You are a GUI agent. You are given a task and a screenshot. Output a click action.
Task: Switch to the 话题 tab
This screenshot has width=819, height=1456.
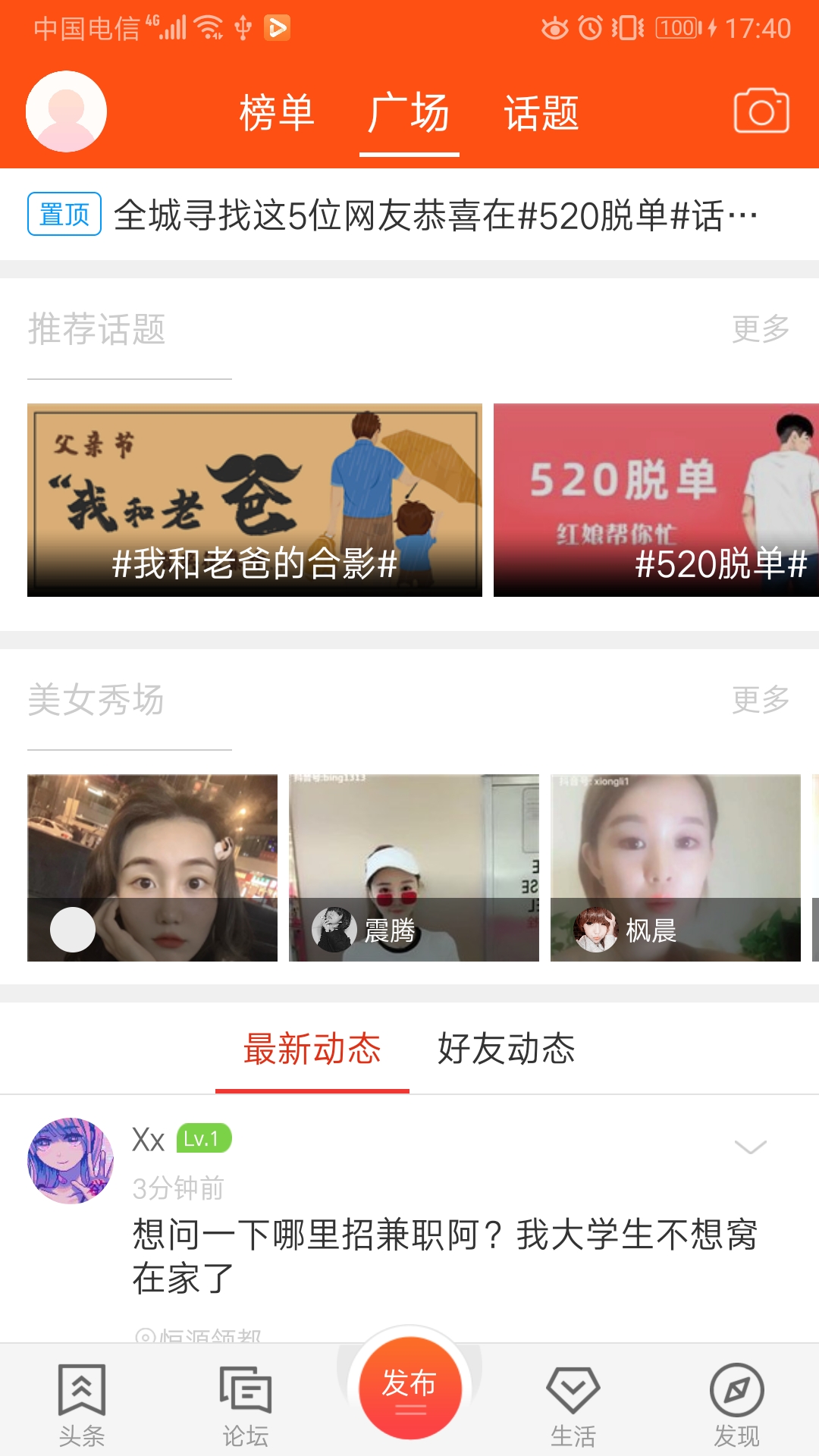click(540, 111)
